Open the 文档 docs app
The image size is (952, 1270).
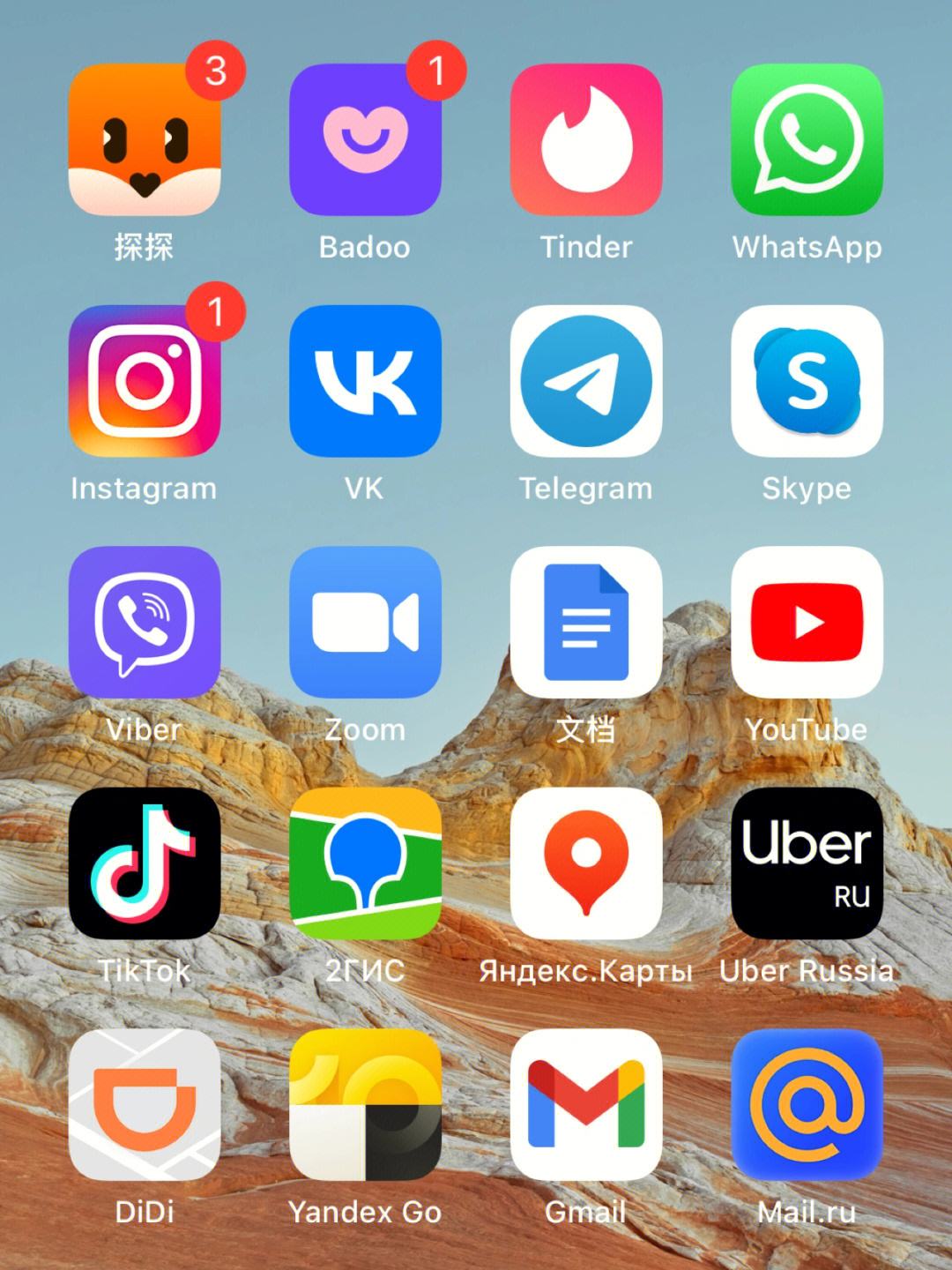tap(586, 623)
